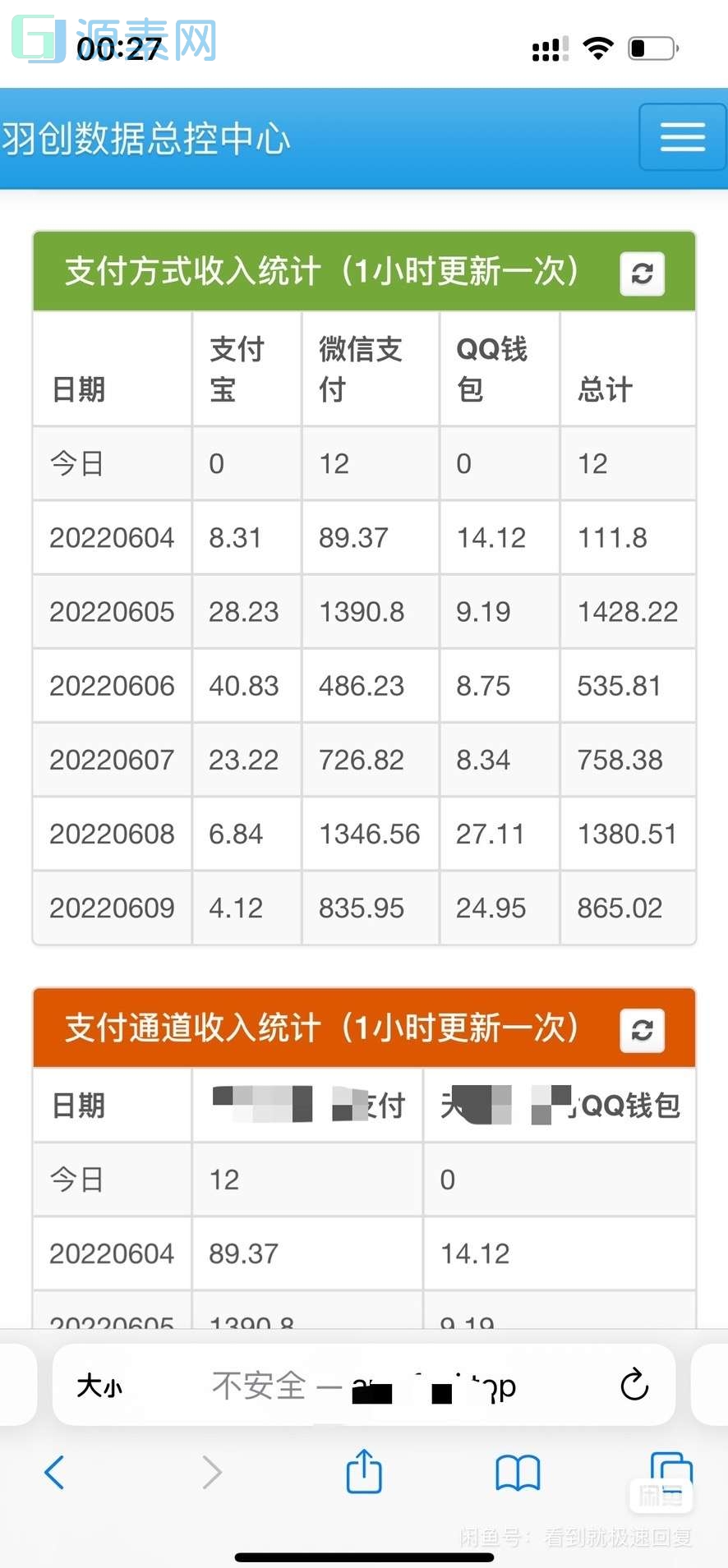The height and width of the screenshot is (1568, 728).
Task: Click the 20220604 date cell
Action: 111,537
